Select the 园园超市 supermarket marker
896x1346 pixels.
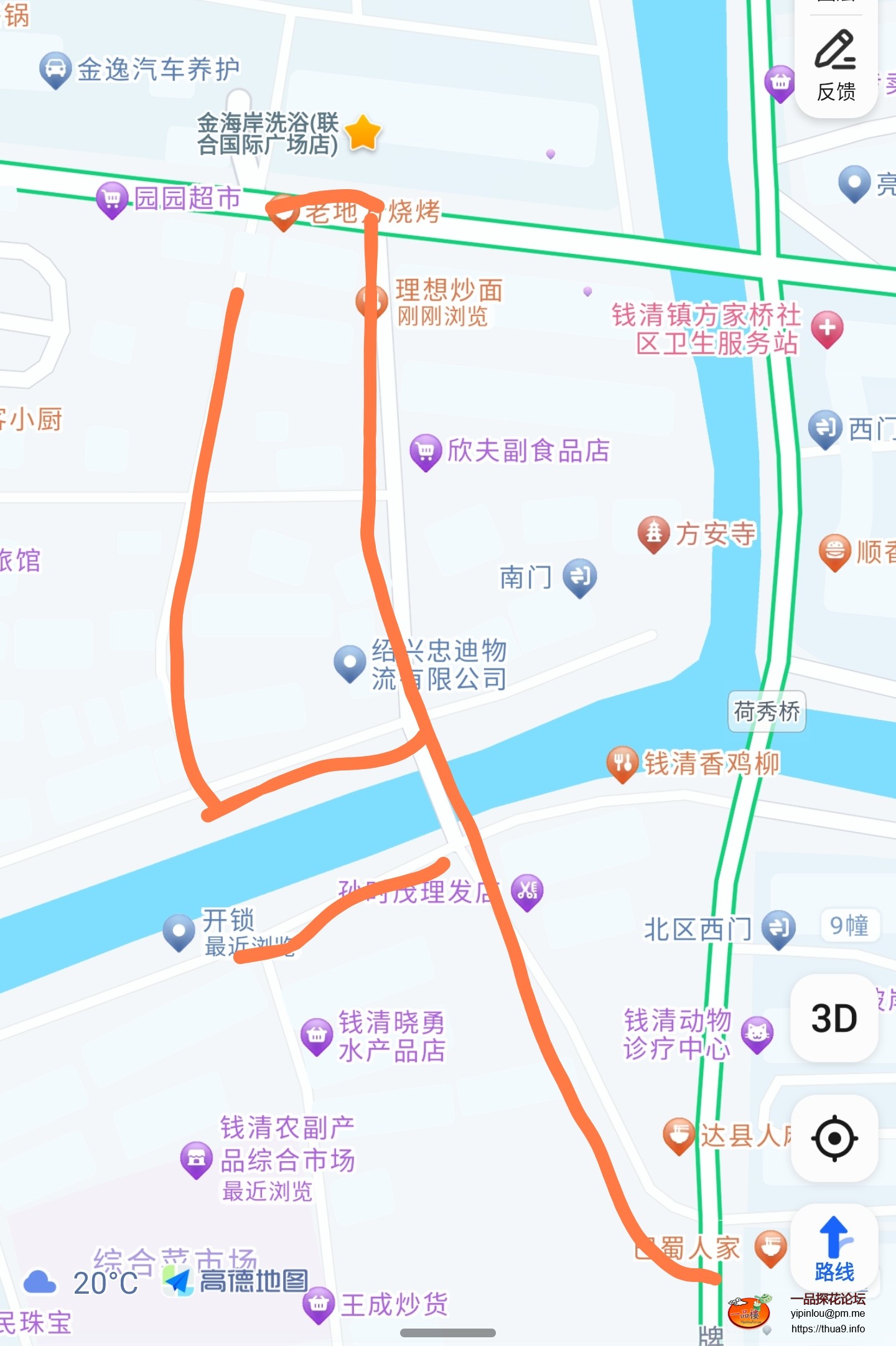111,198
